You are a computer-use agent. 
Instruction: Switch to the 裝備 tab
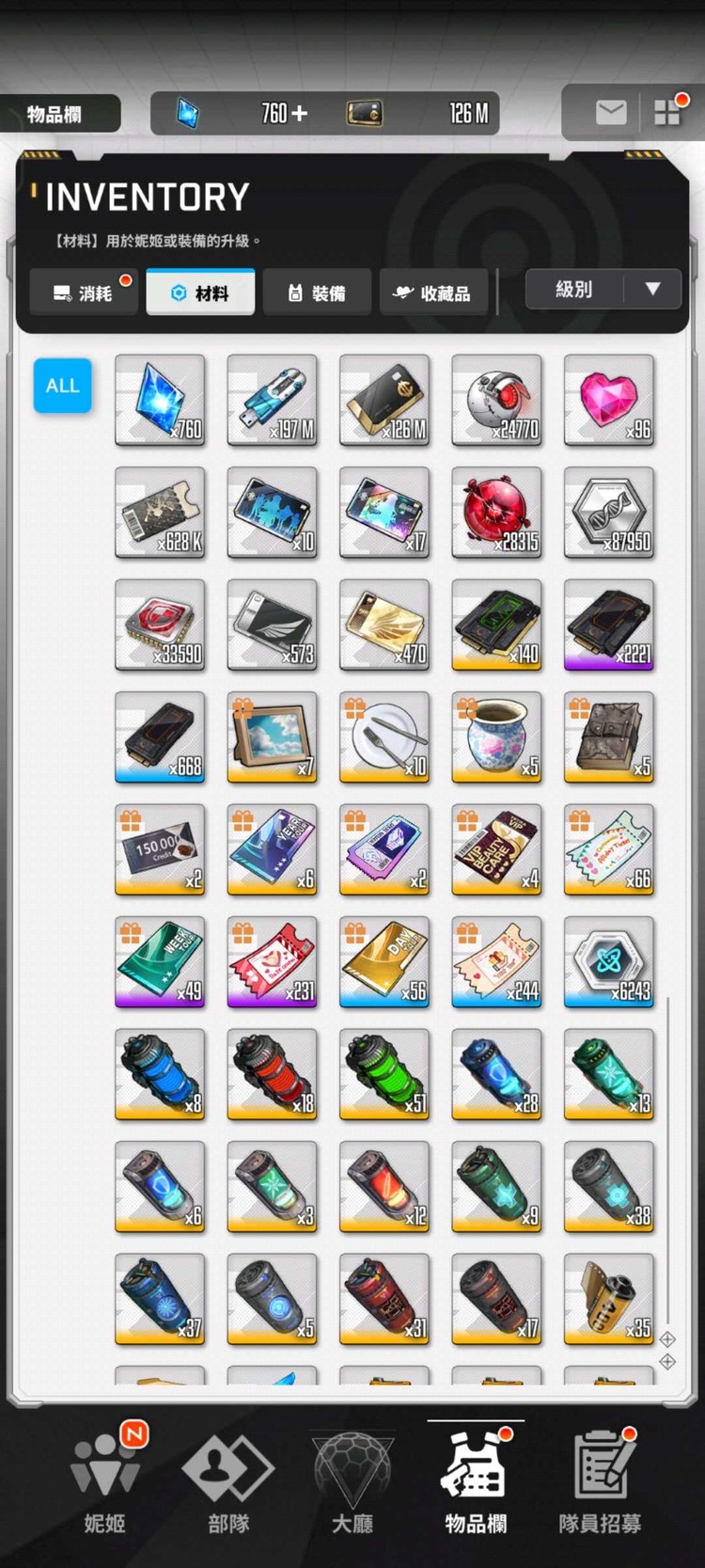click(x=317, y=293)
